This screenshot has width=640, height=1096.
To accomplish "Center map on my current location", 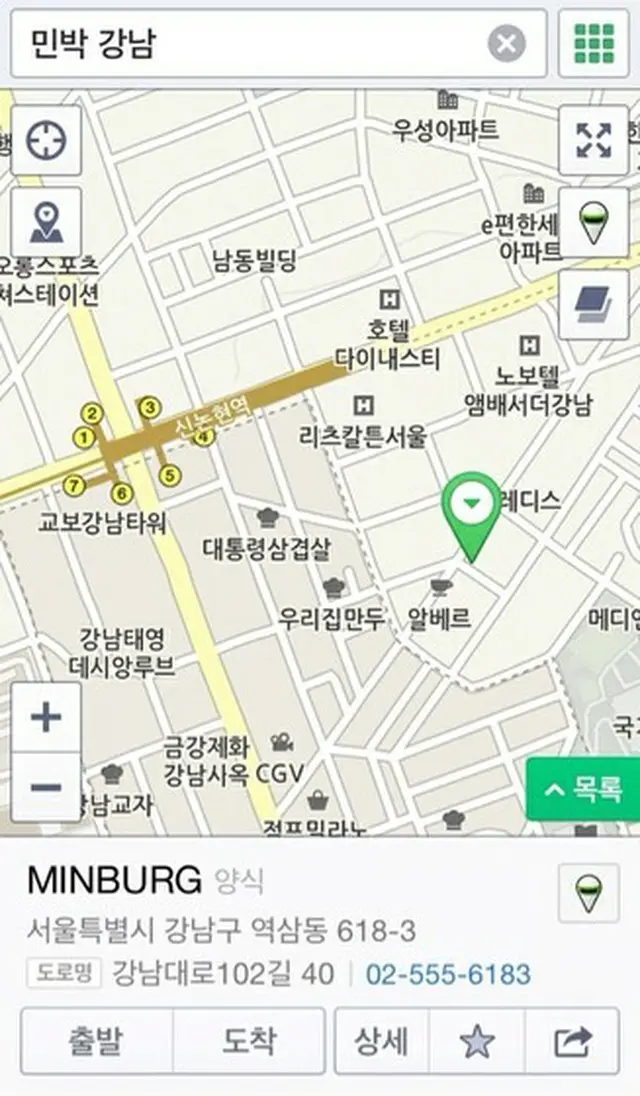I will [x=46, y=141].
